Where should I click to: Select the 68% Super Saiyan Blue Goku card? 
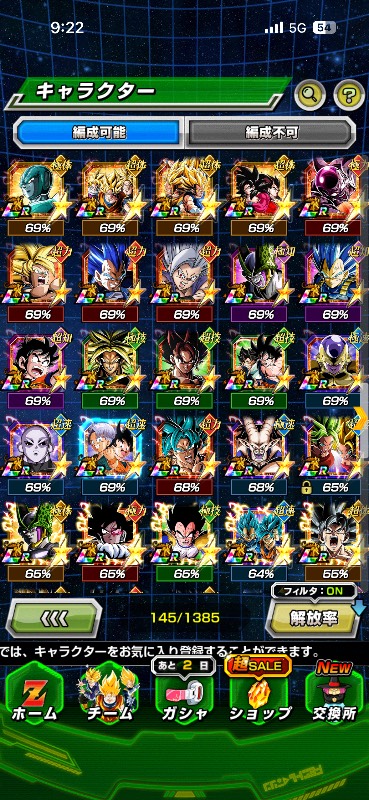click(186, 458)
